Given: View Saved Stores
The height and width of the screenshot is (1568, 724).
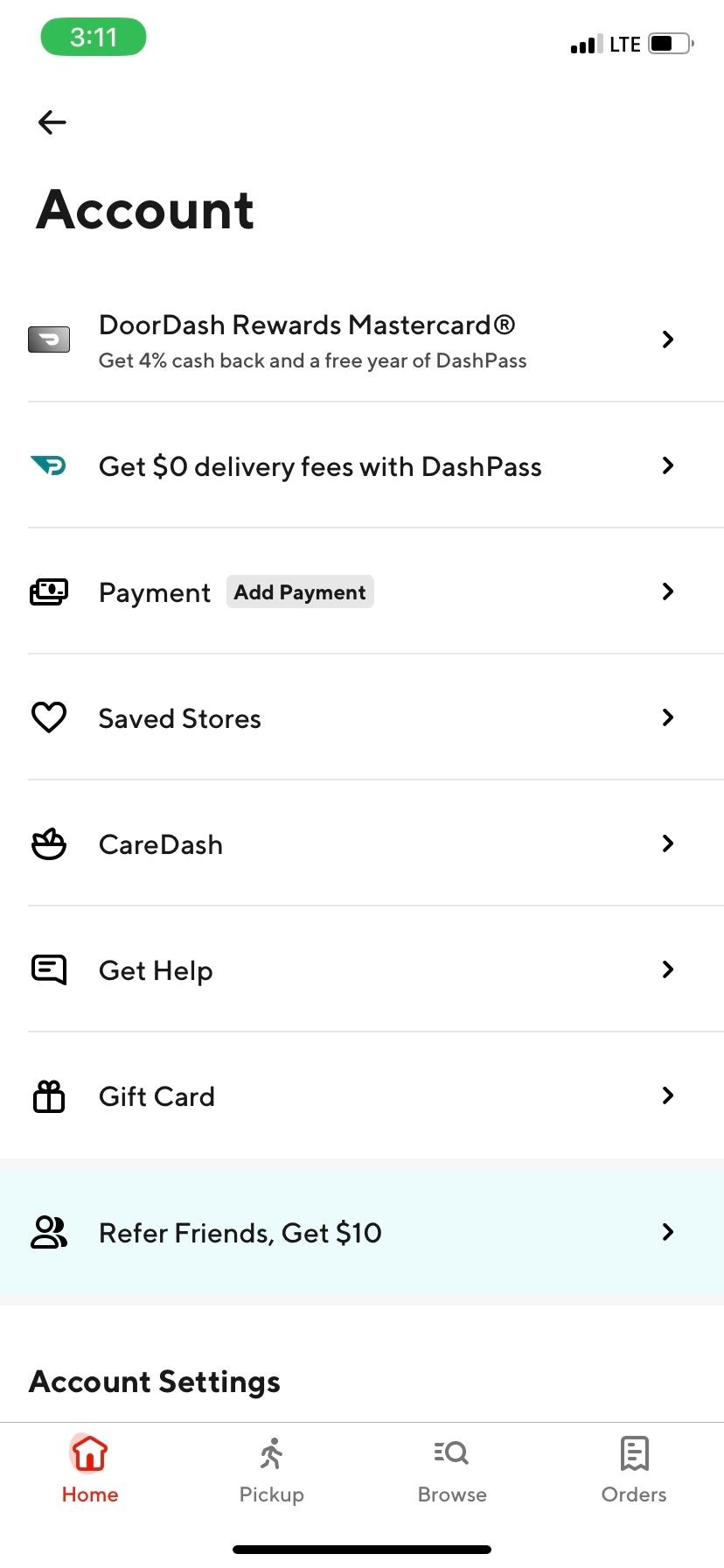Looking at the screenshot, I should tap(362, 717).
